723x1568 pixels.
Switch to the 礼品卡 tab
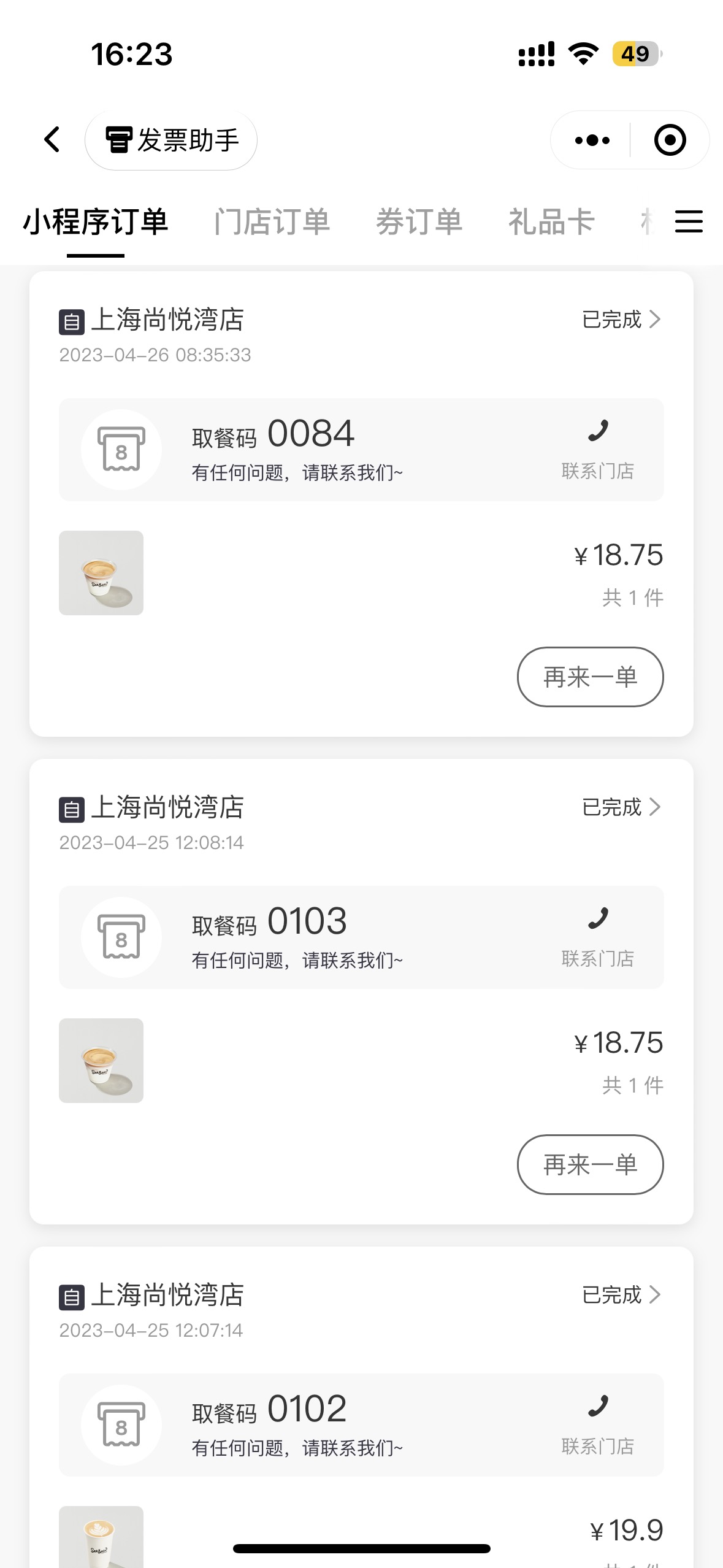(552, 222)
